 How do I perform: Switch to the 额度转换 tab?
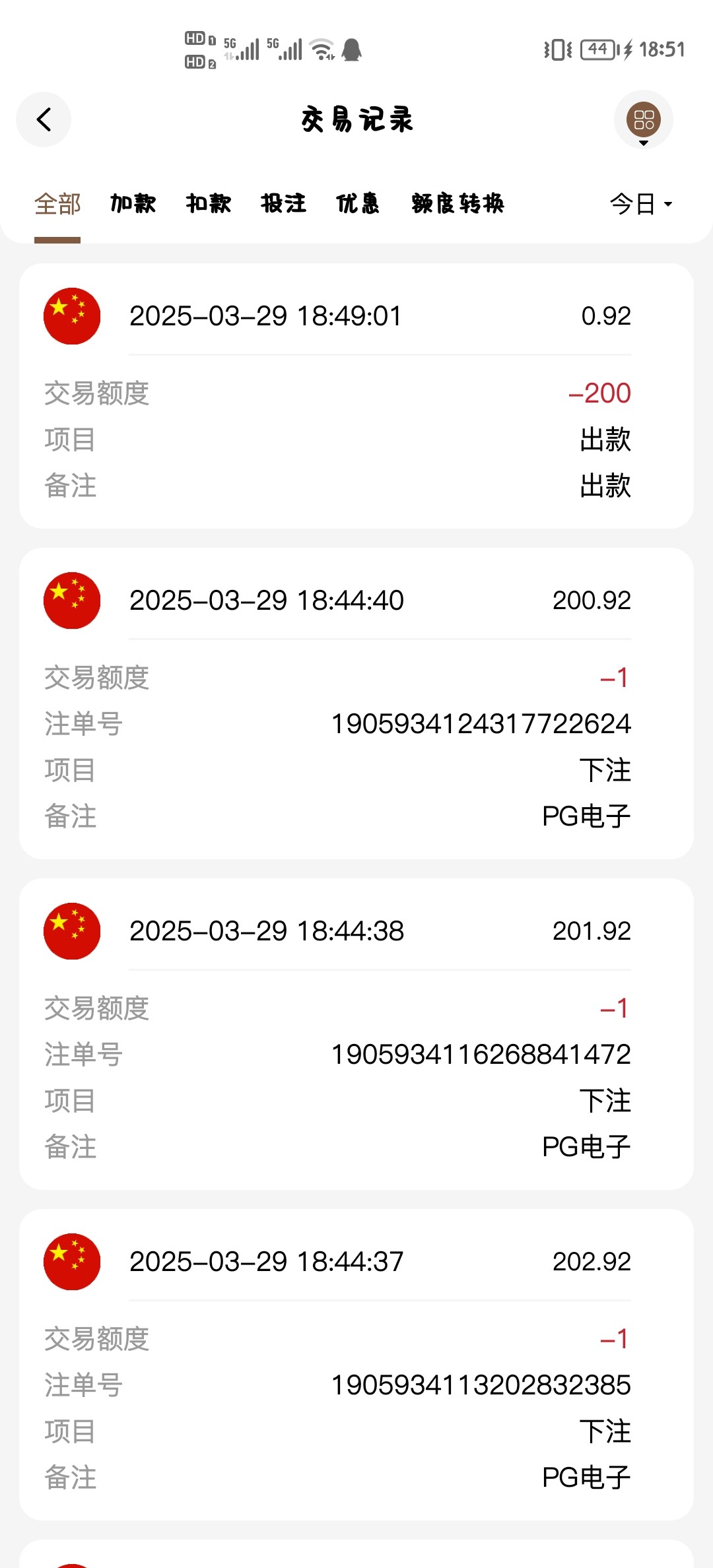tap(458, 203)
